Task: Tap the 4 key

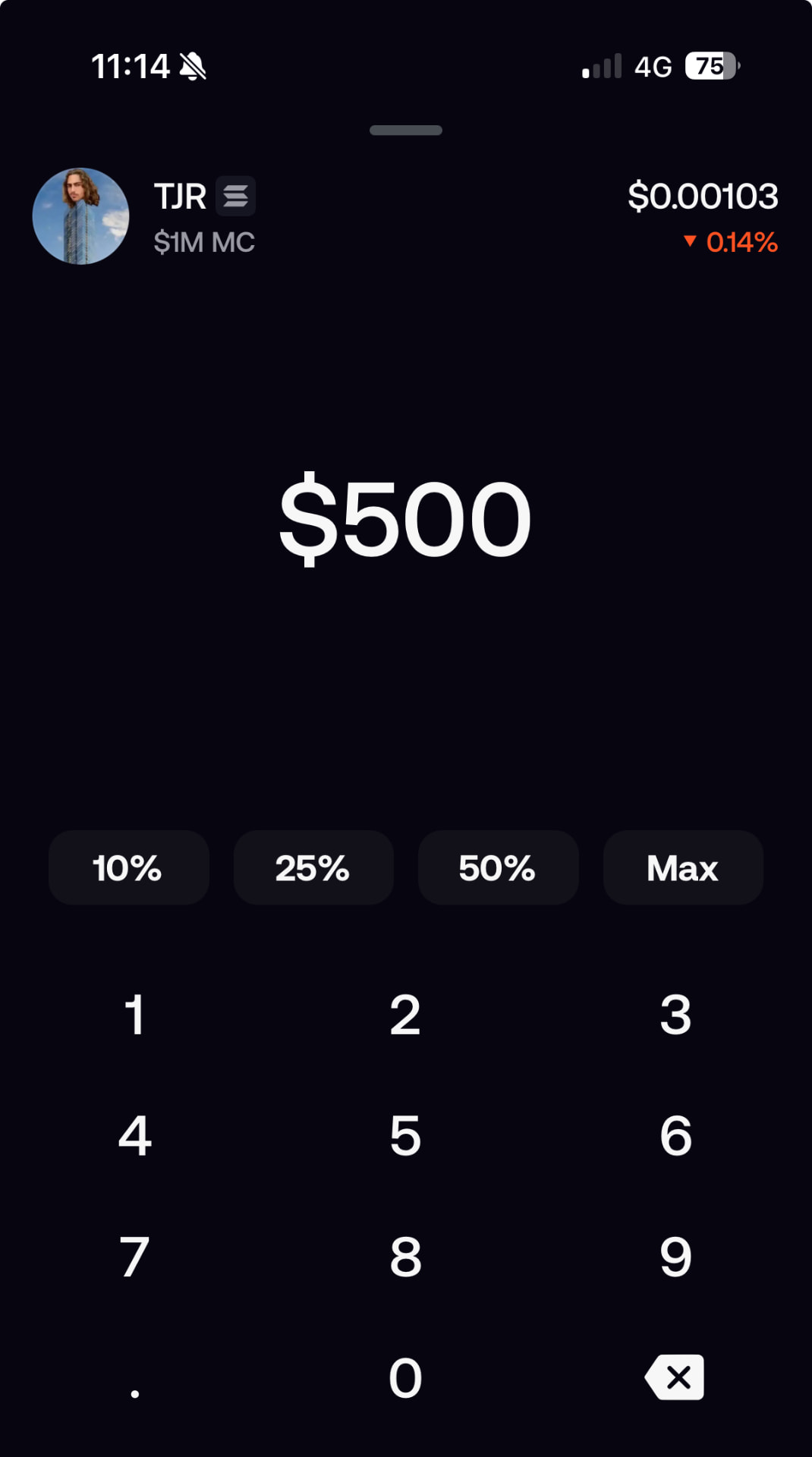Action: [x=135, y=1136]
